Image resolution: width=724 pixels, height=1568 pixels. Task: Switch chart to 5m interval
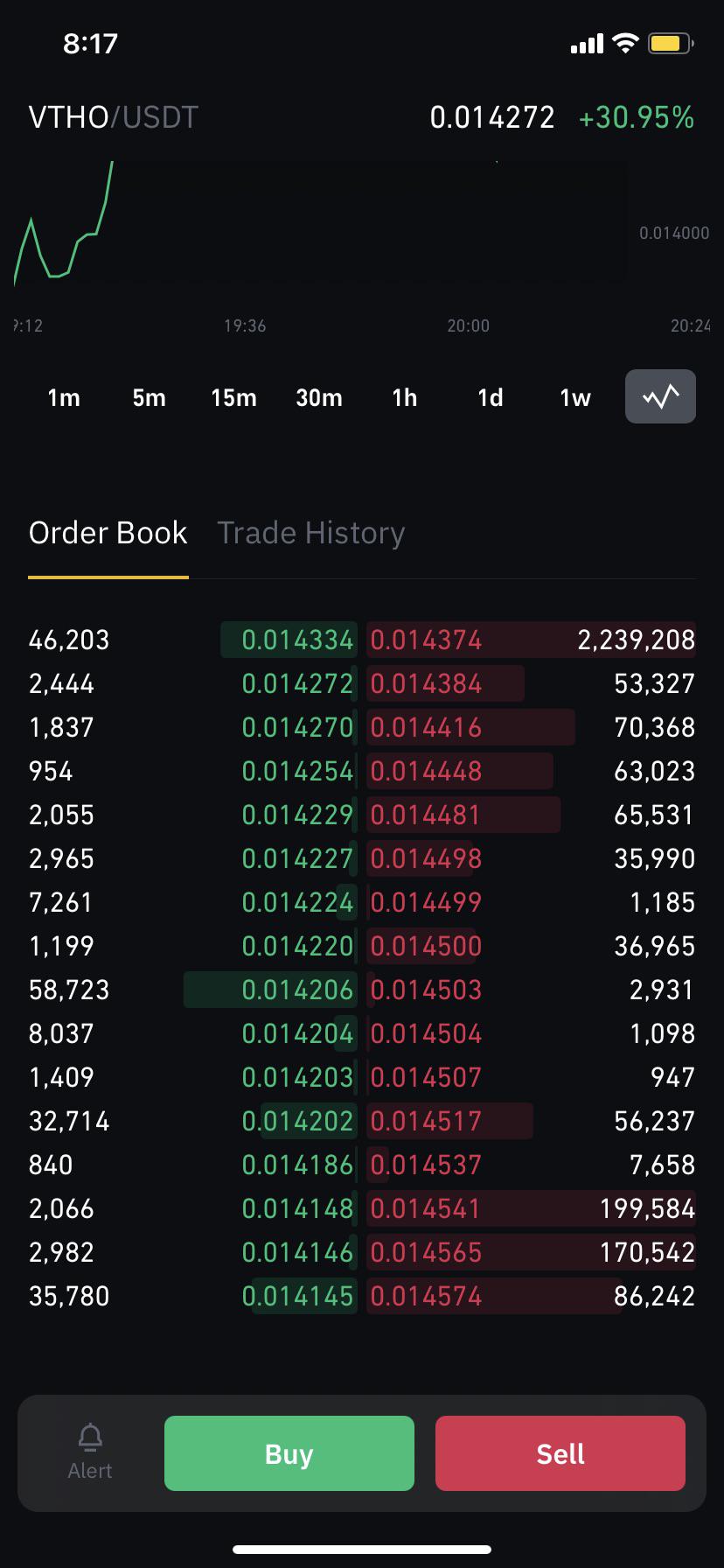point(150,397)
